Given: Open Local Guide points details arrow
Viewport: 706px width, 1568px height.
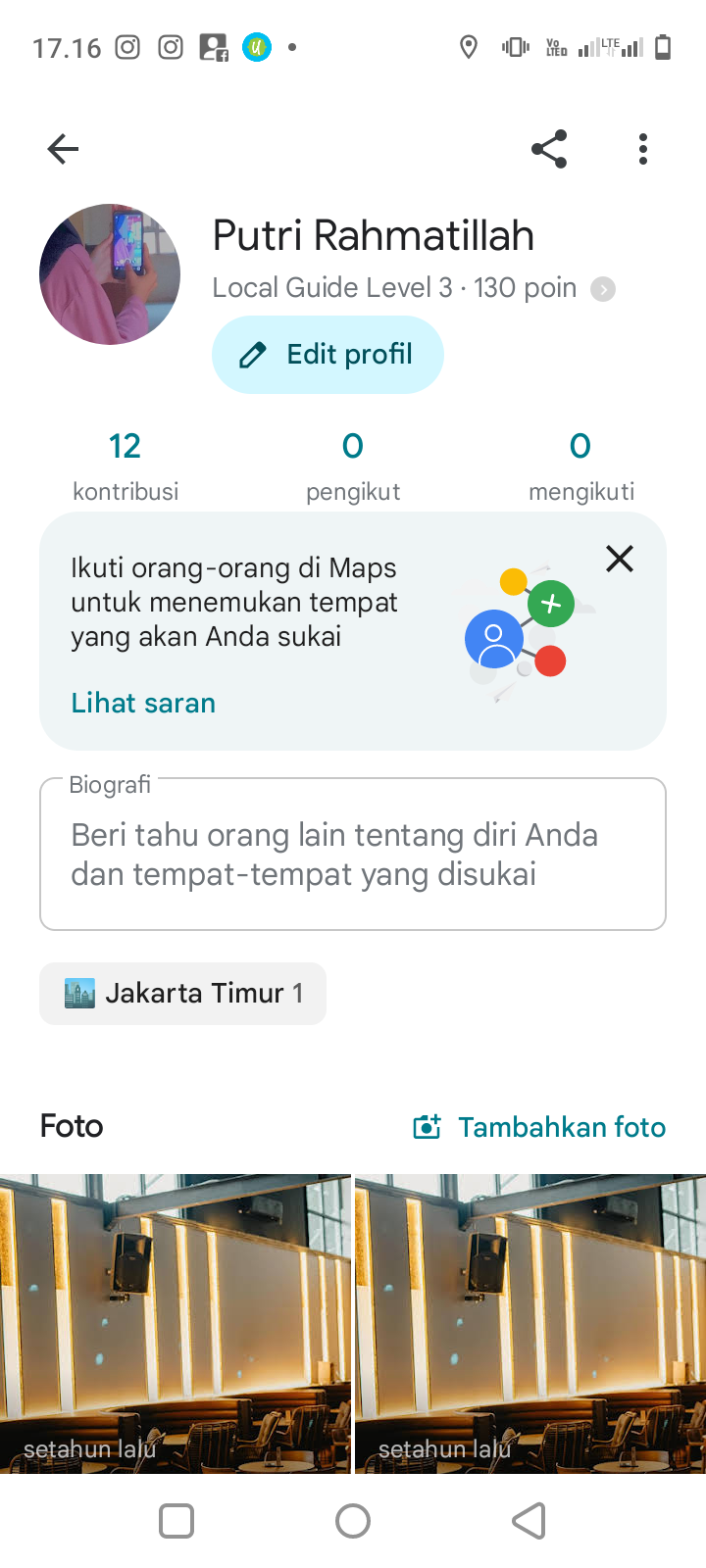Looking at the screenshot, I should [603, 289].
